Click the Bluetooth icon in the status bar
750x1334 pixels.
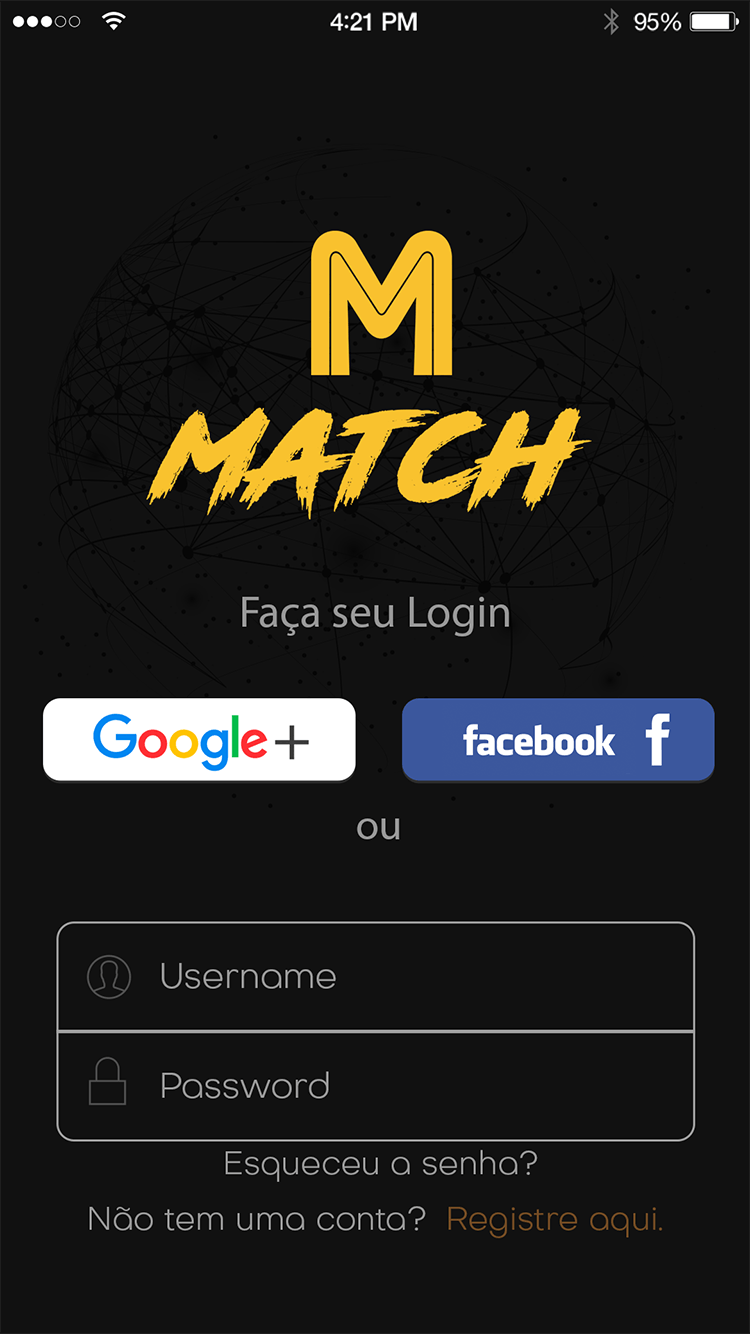pyautogui.click(x=611, y=20)
